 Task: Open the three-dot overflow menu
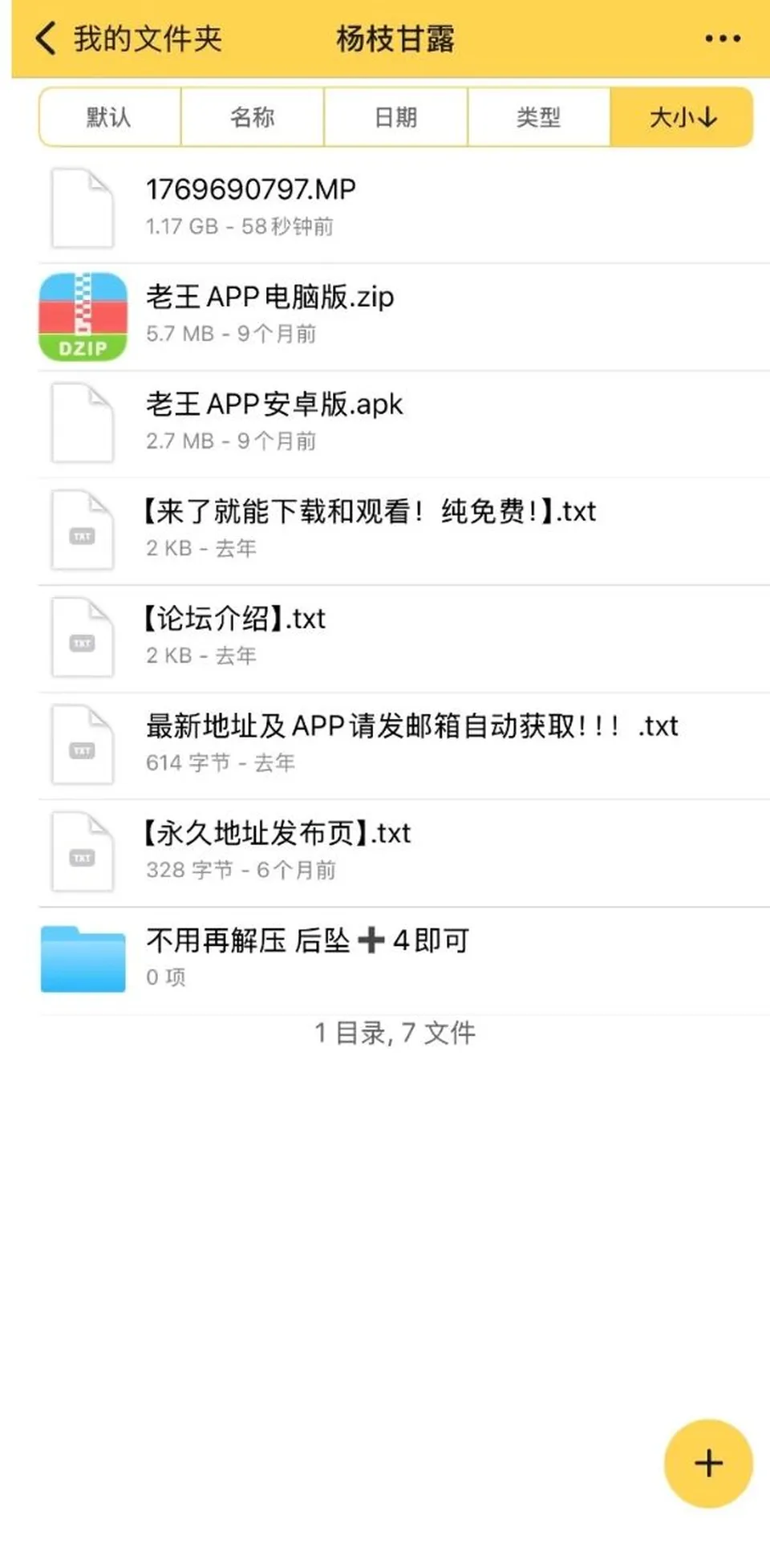(723, 39)
